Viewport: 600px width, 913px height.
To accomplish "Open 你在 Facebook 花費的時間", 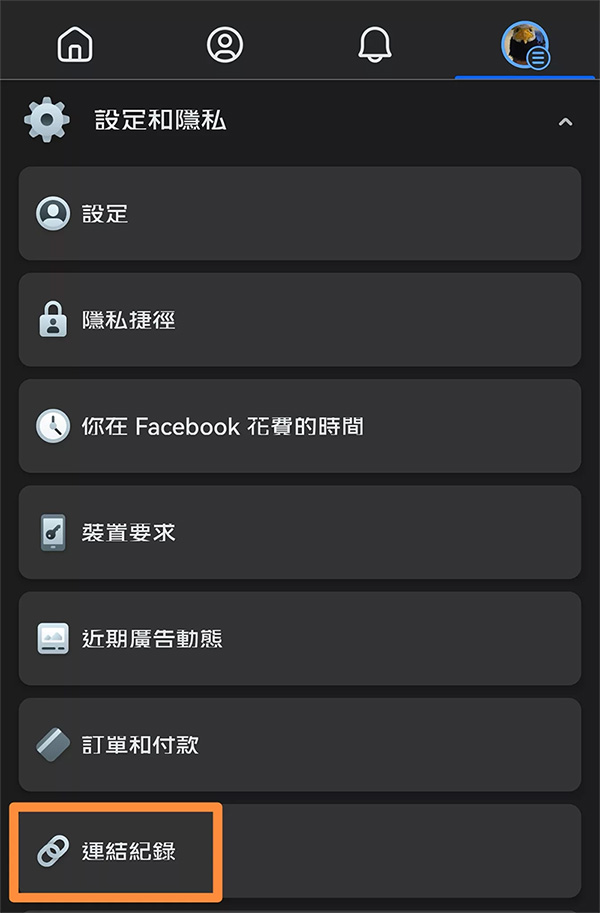I will pos(300,427).
